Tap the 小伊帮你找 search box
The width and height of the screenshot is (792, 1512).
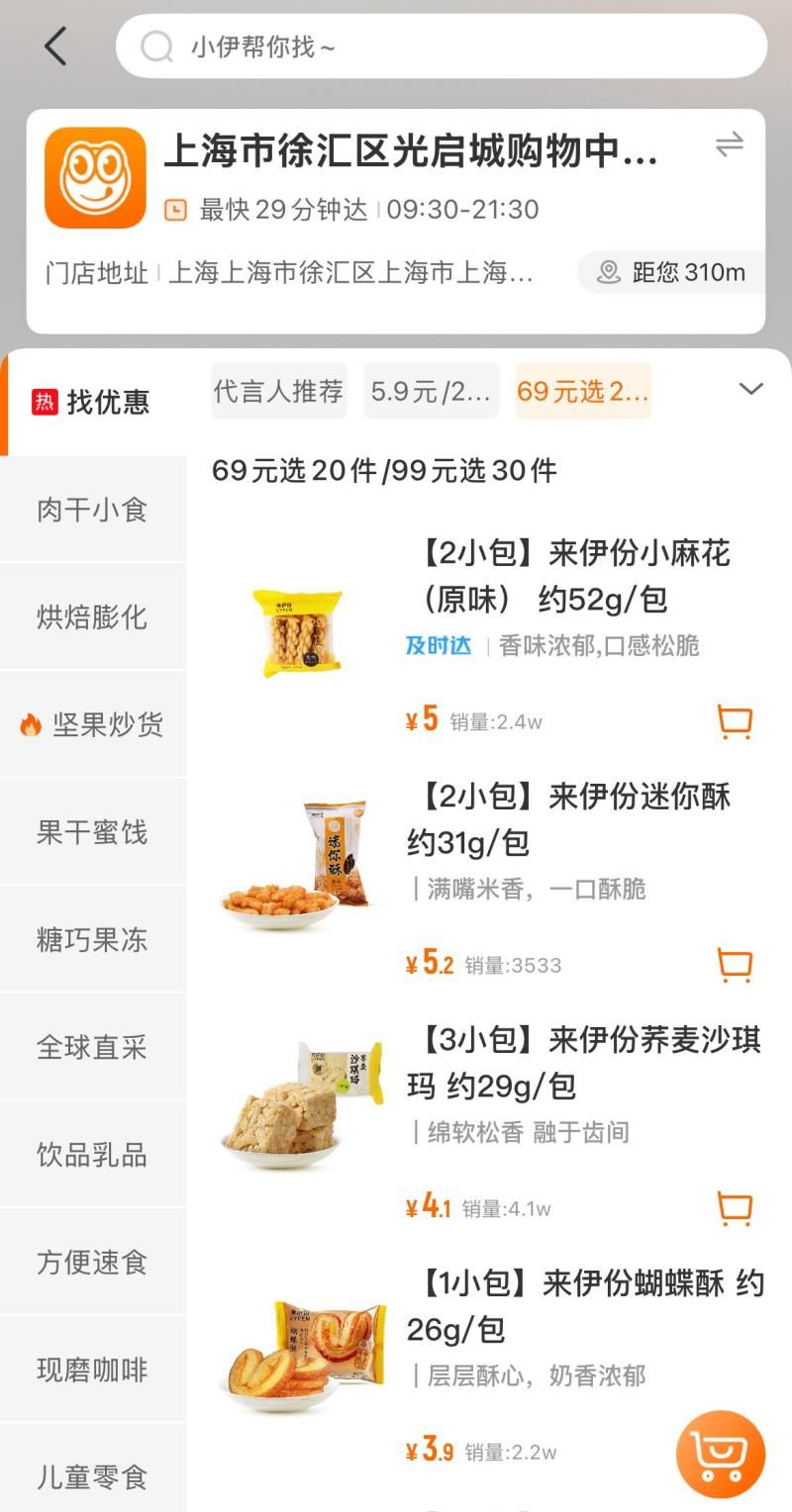coord(441,47)
